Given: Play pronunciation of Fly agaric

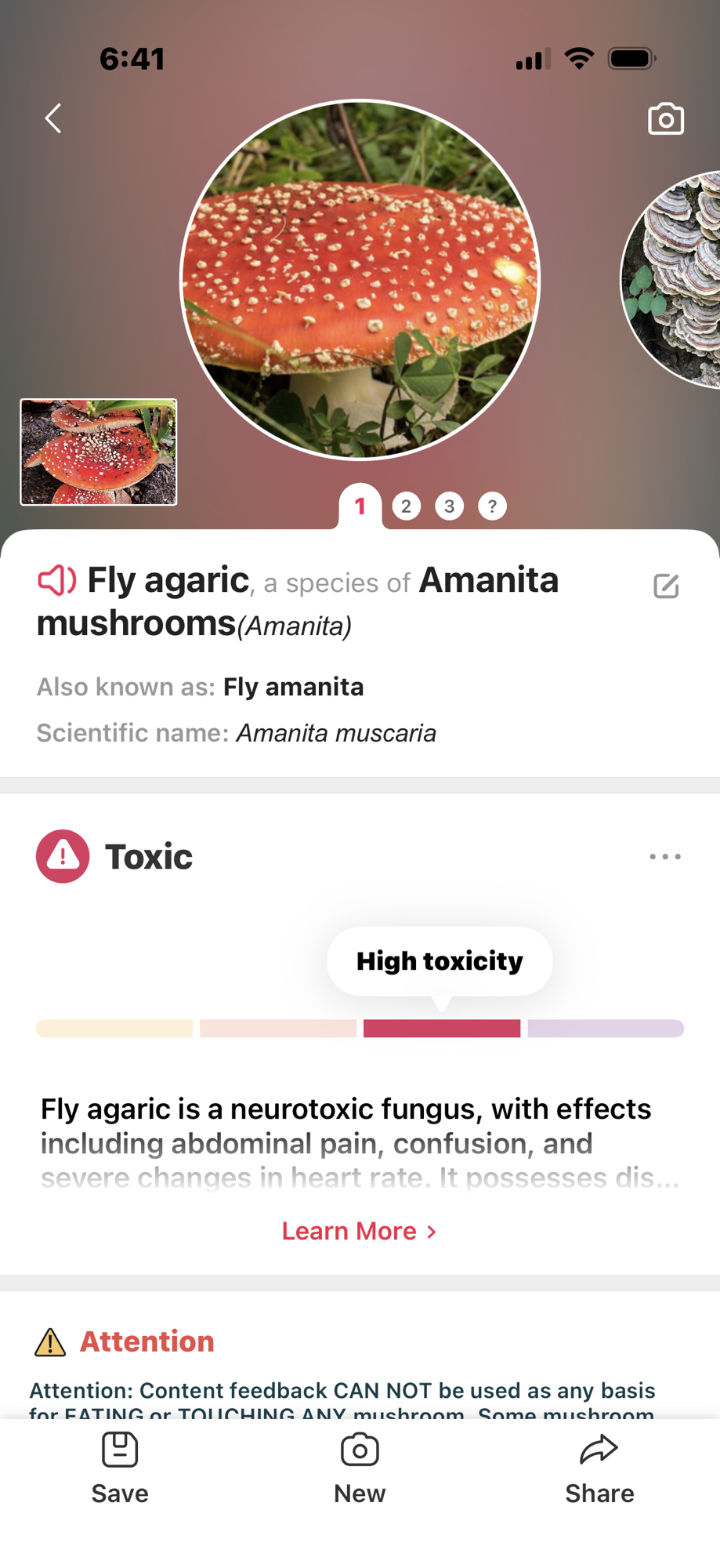Looking at the screenshot, I should point(56,581).
